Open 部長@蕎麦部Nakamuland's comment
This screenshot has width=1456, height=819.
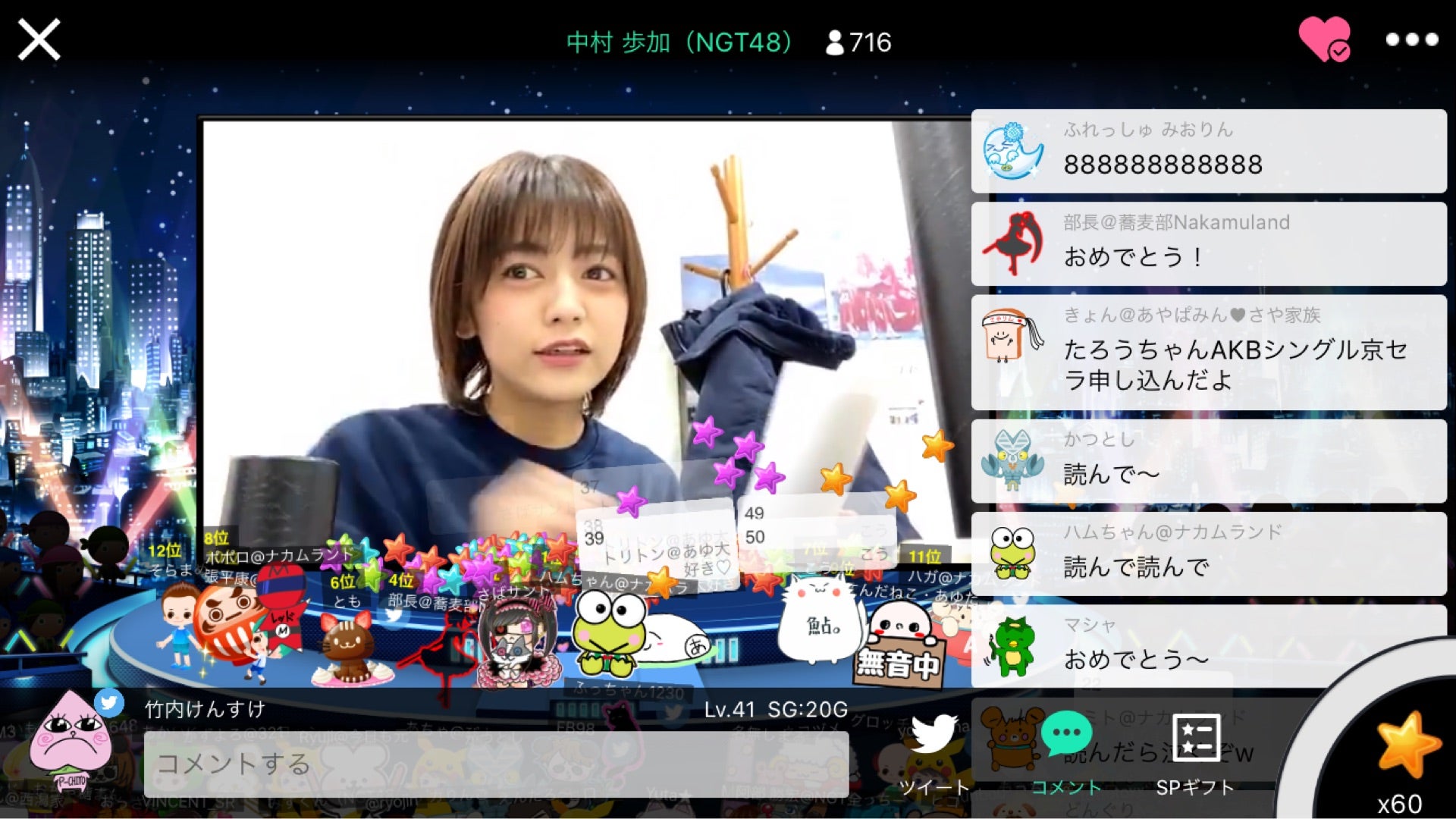click(x=1209, y=244)
